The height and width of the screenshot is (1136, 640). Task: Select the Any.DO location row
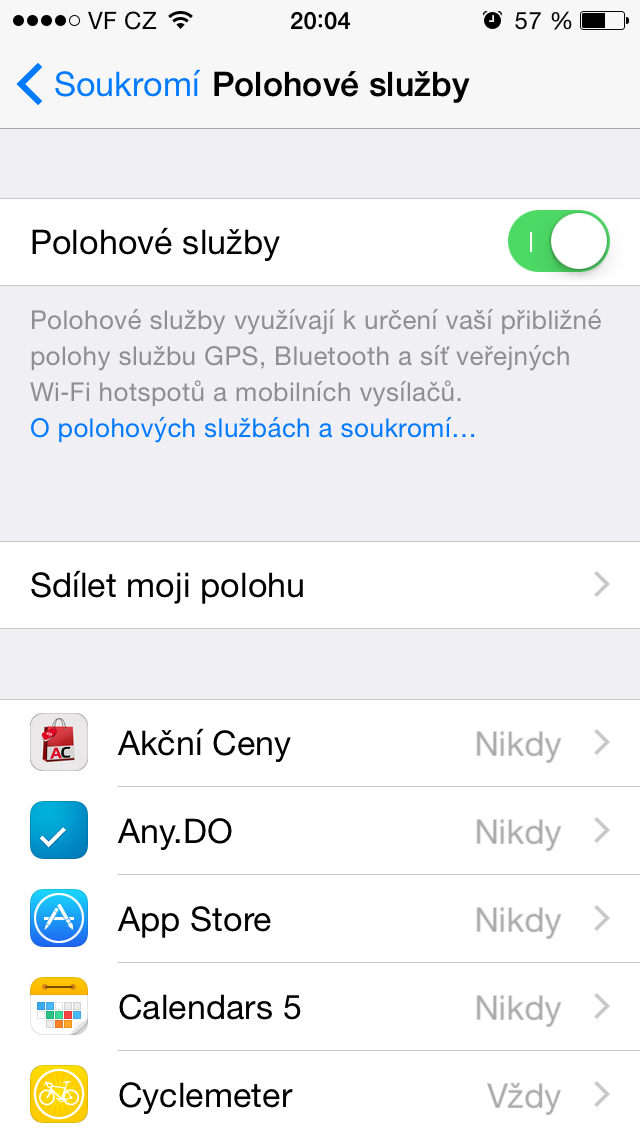(320, 831)
